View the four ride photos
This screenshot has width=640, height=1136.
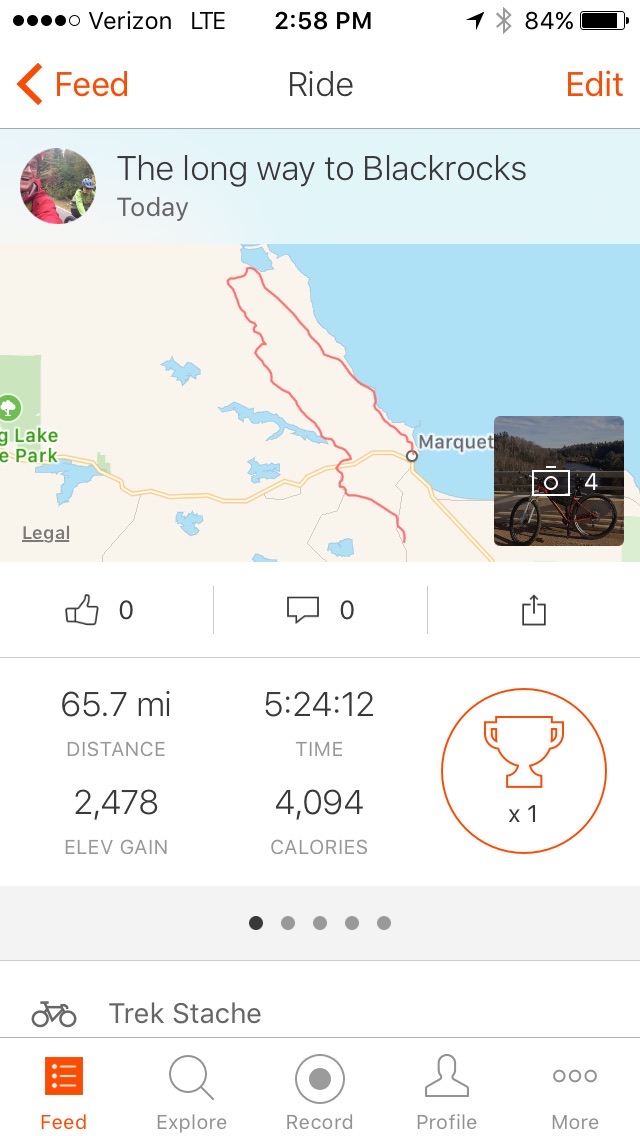coord(559,481)
